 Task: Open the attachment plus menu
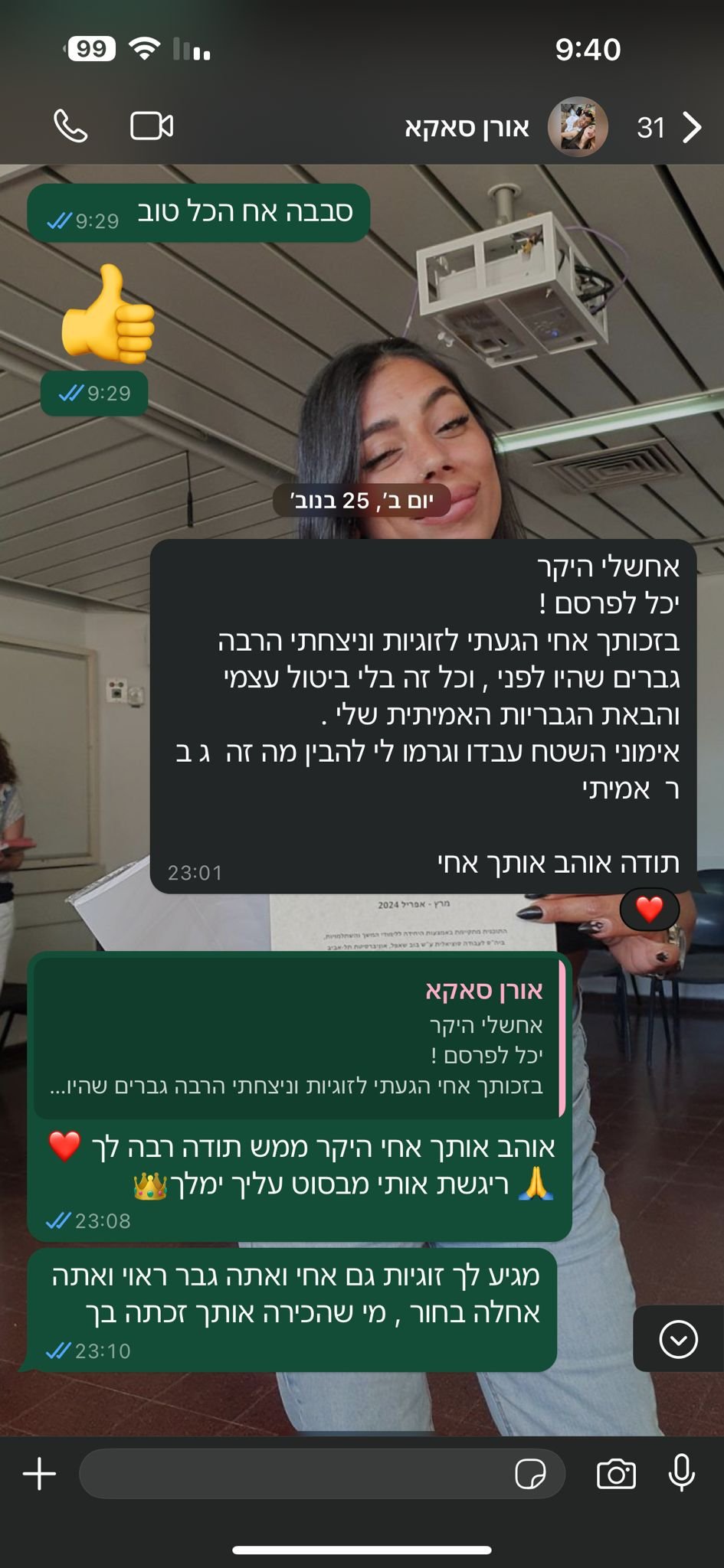coord(40,1474)
